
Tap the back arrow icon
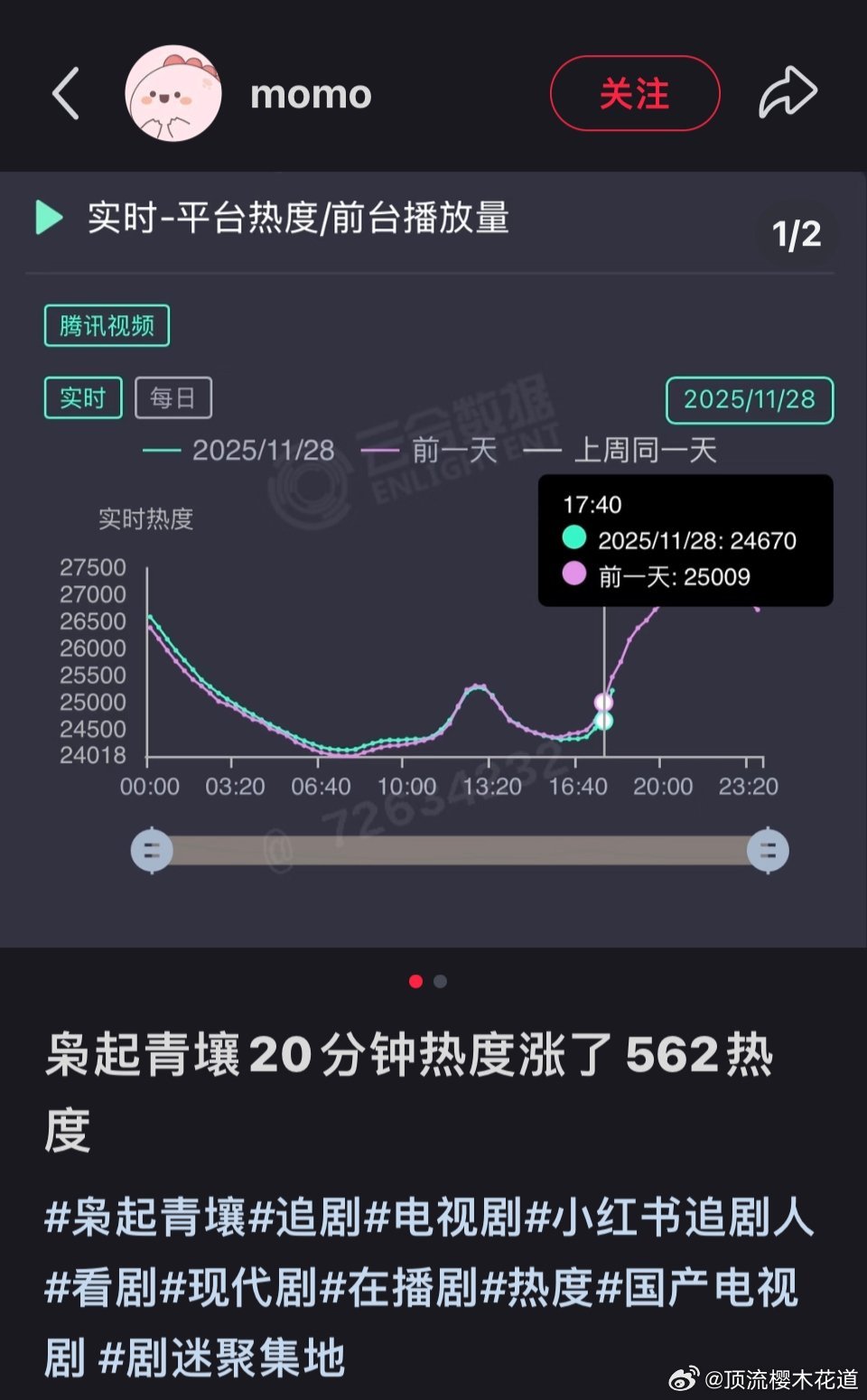click(65, 93)
